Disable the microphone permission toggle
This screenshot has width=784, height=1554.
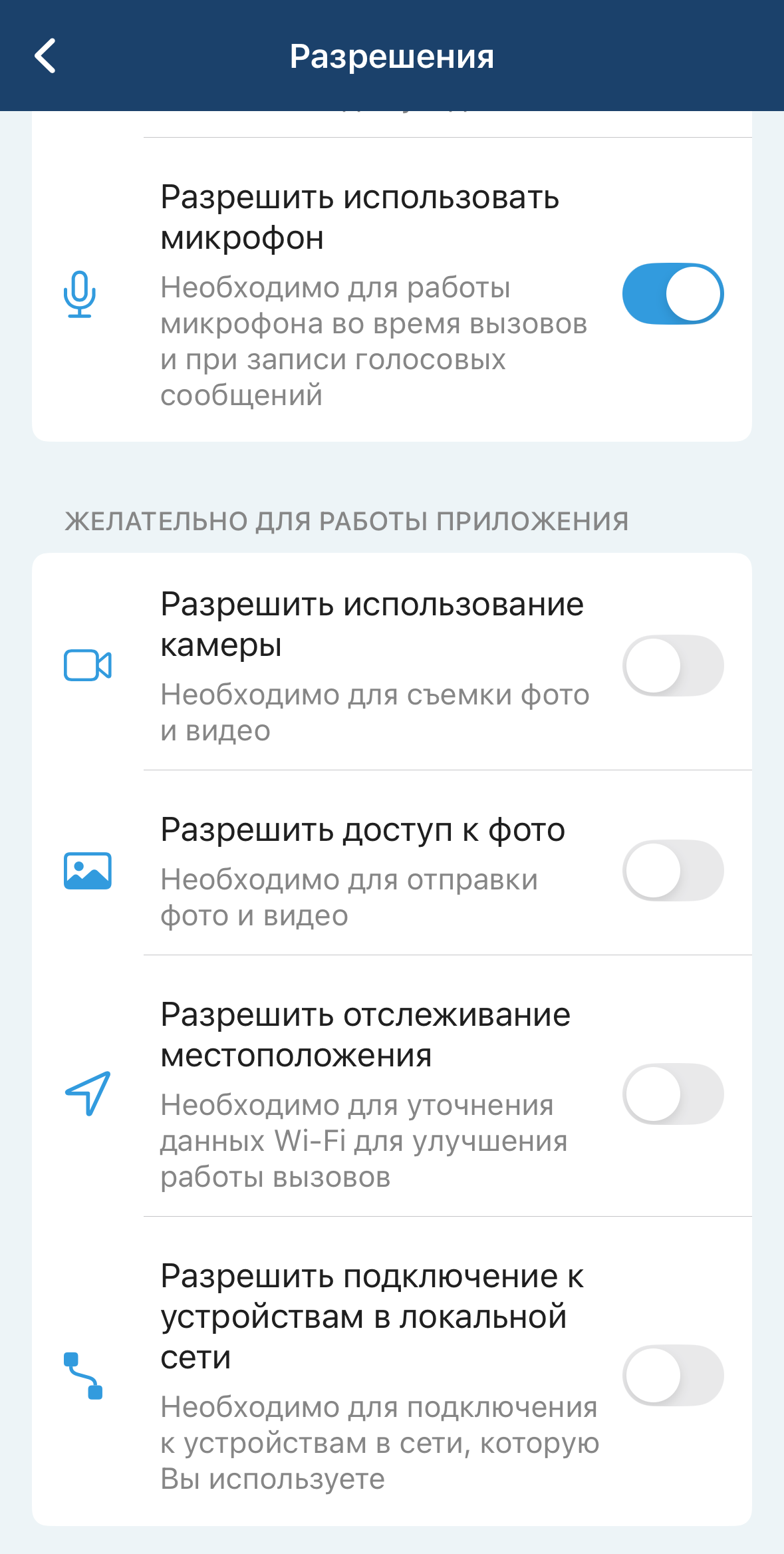coord(672,293)
